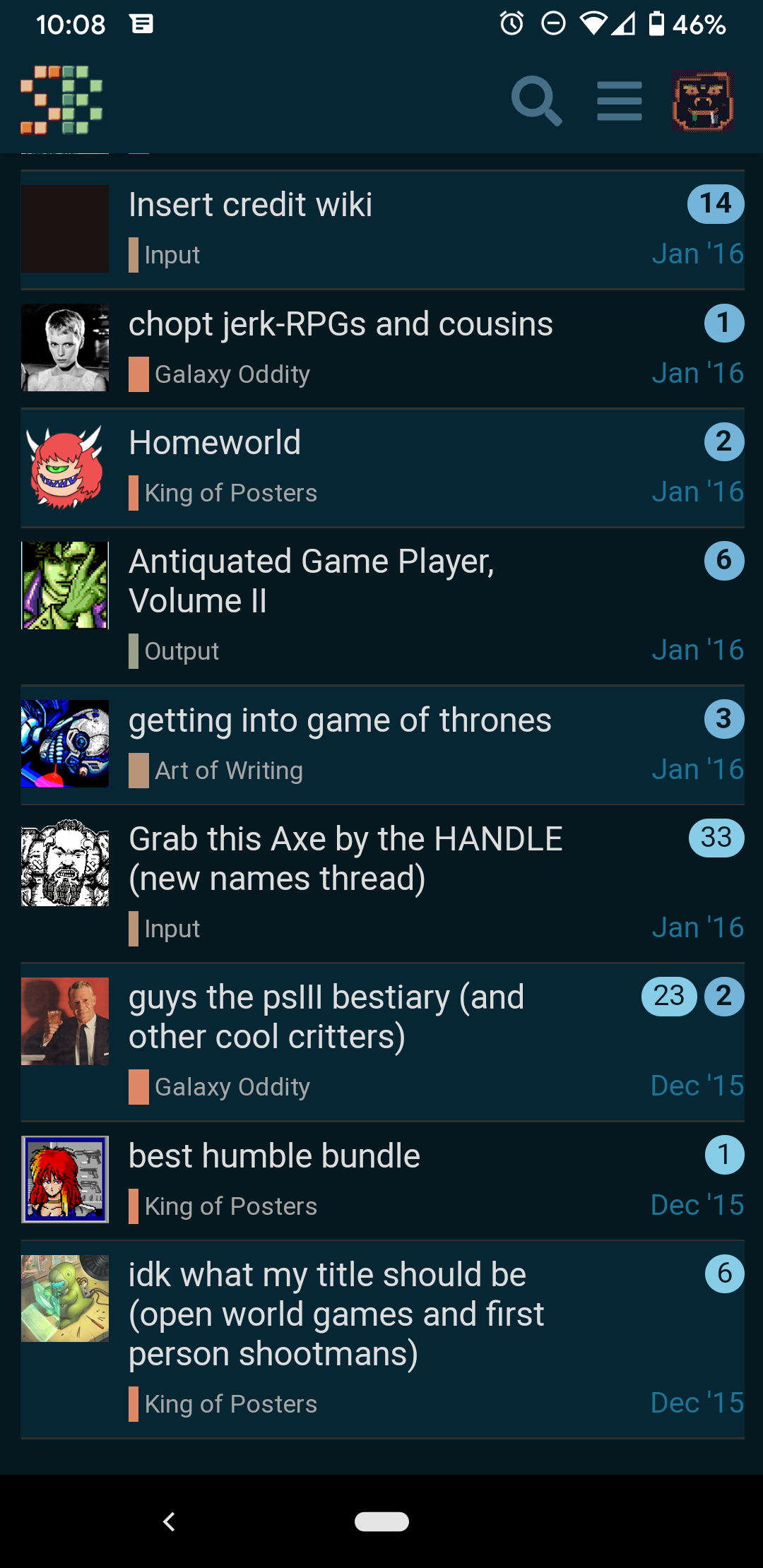Tap the 33 replies badge on Grab this Axe
Viewport: 763px width, 1568px height.
(716, 838)
